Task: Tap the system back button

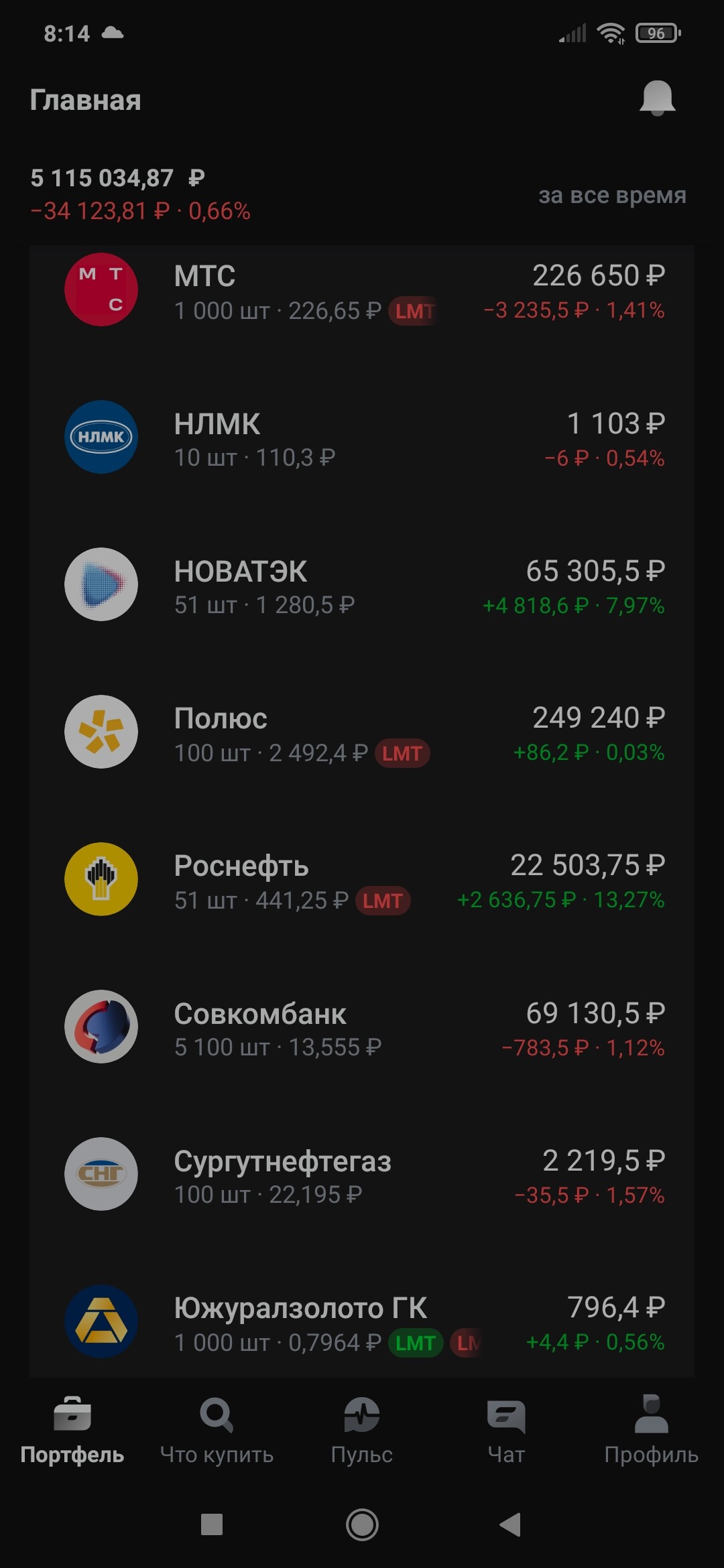Action: tap(511, 1524)
